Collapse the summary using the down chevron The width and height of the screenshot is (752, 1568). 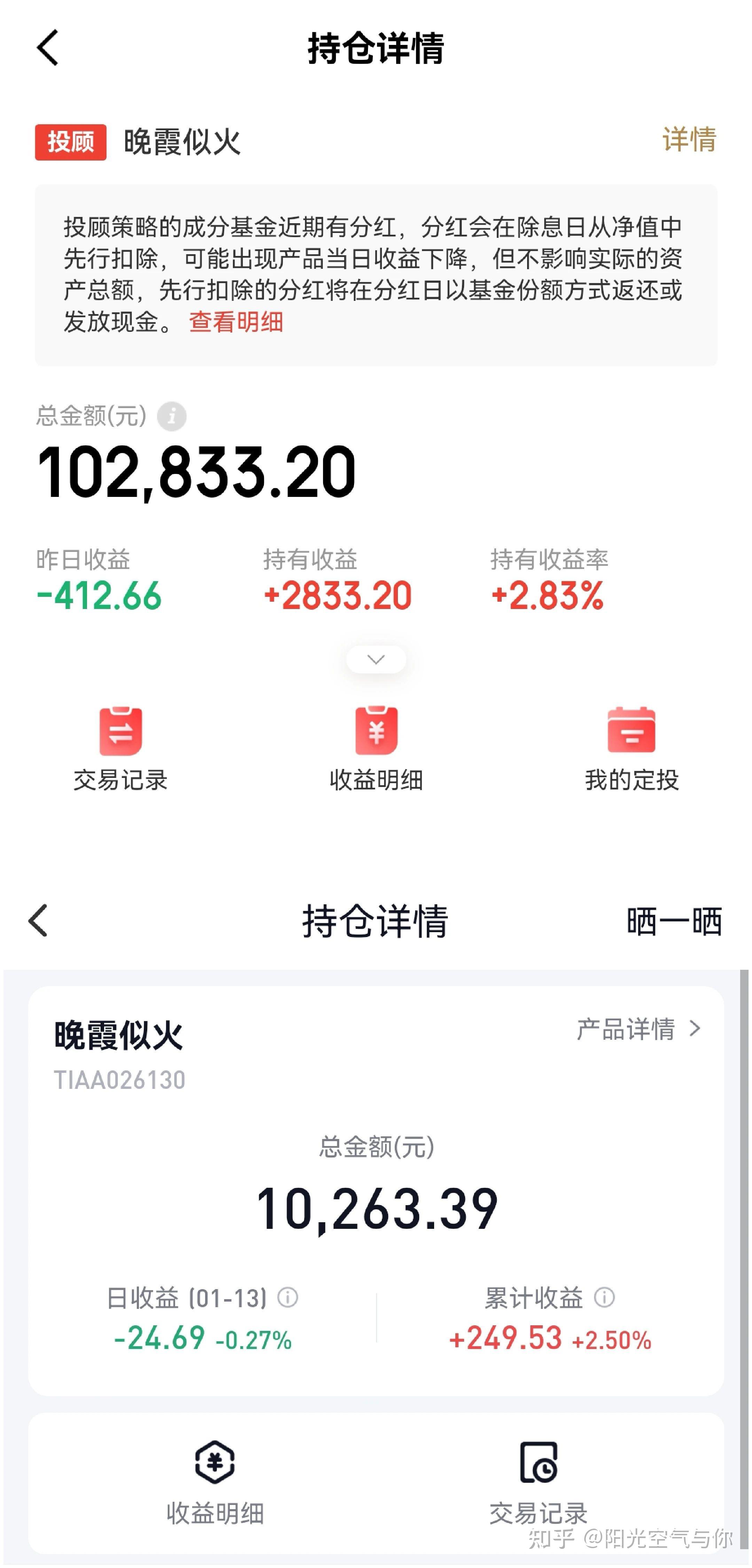coord(376,658)
